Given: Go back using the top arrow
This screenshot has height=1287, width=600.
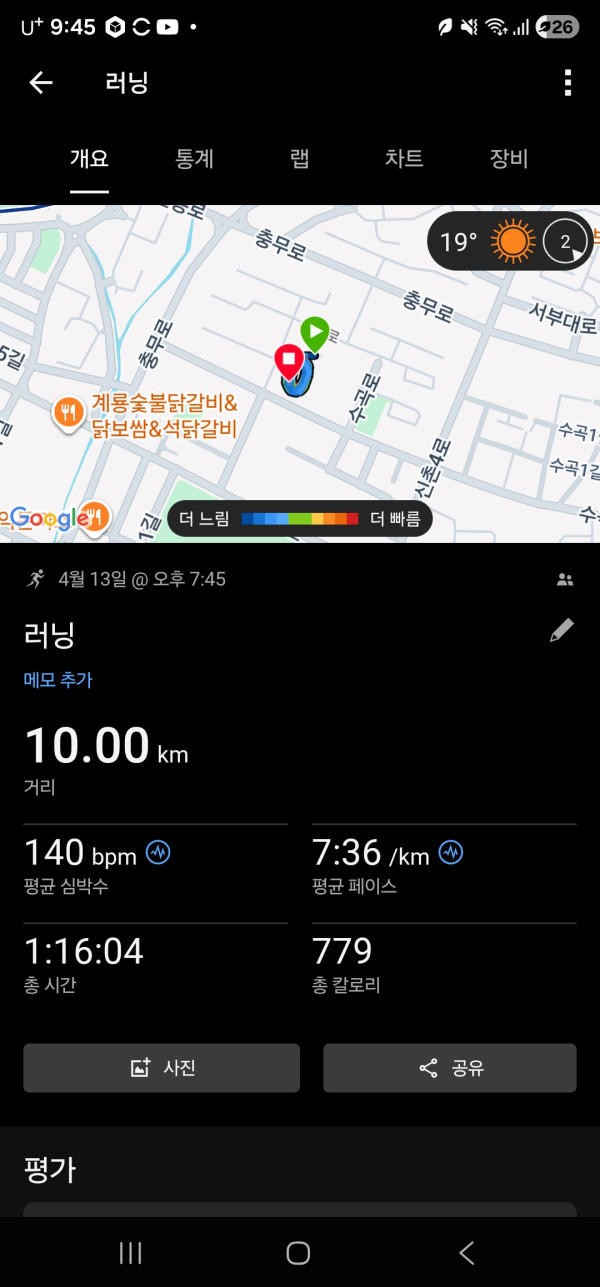Looking at the screenshot, I should [41, 83].
